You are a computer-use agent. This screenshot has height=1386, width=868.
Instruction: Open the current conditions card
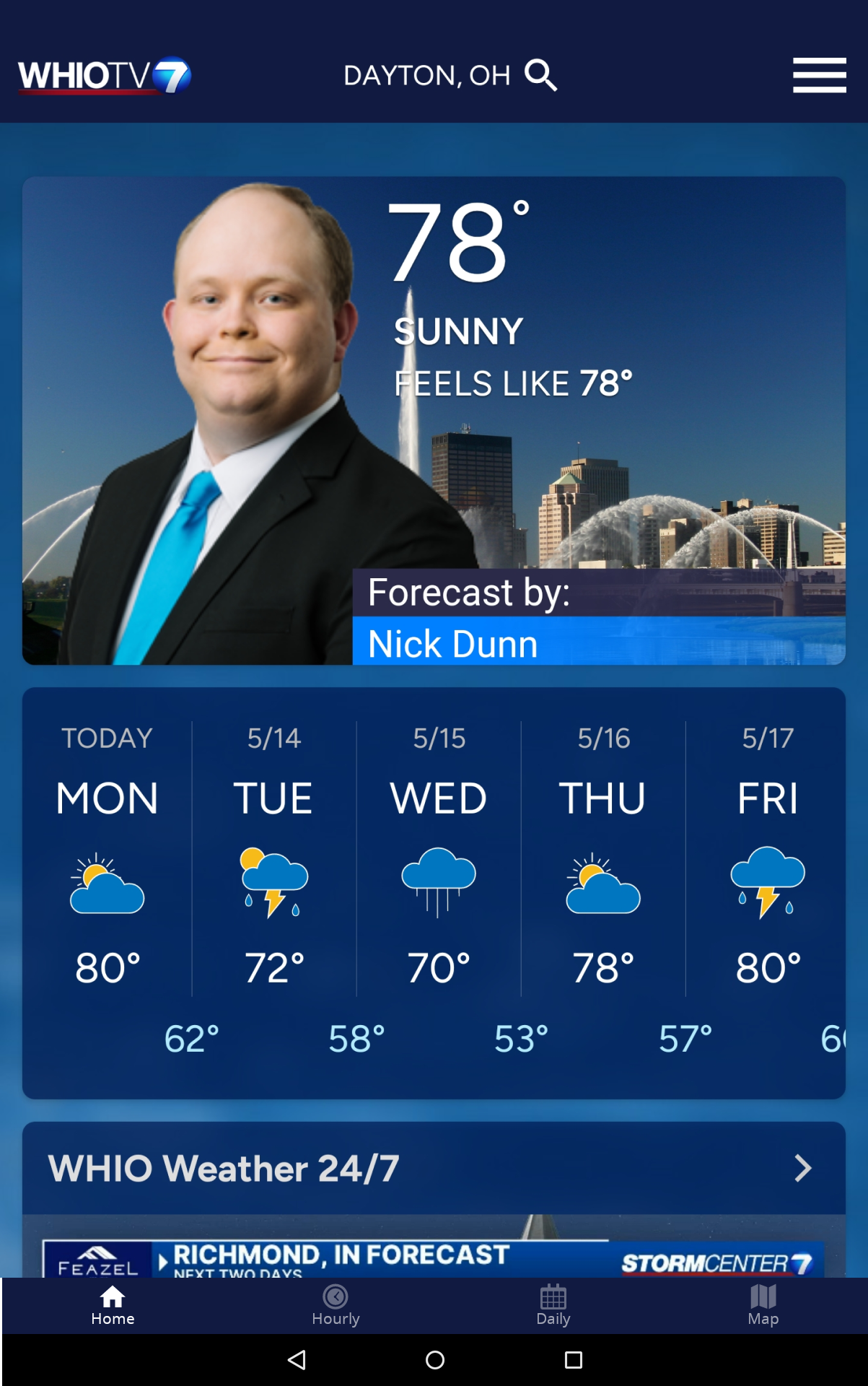tap(434, 420)
